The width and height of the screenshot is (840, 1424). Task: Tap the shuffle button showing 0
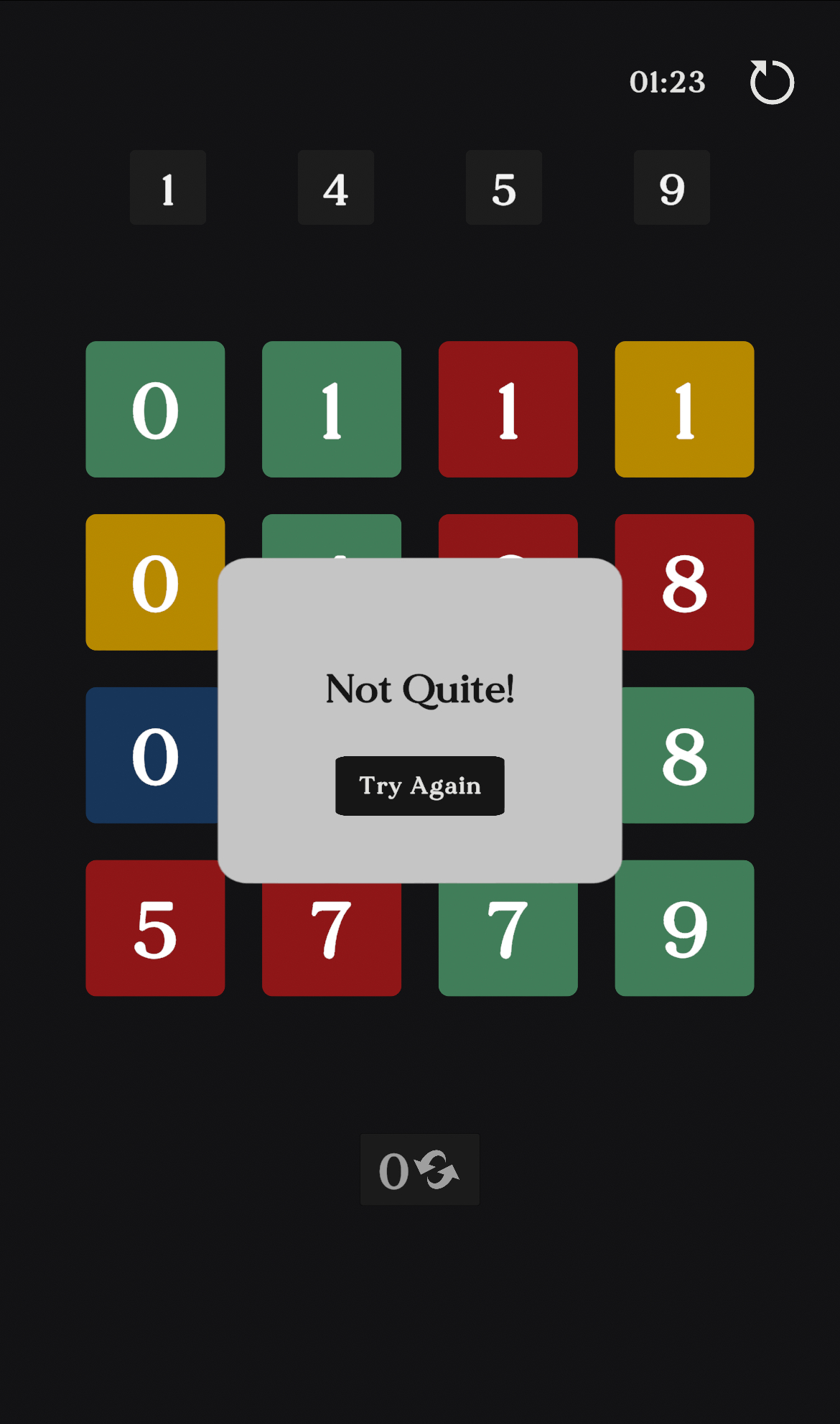tap(419, 1170)
